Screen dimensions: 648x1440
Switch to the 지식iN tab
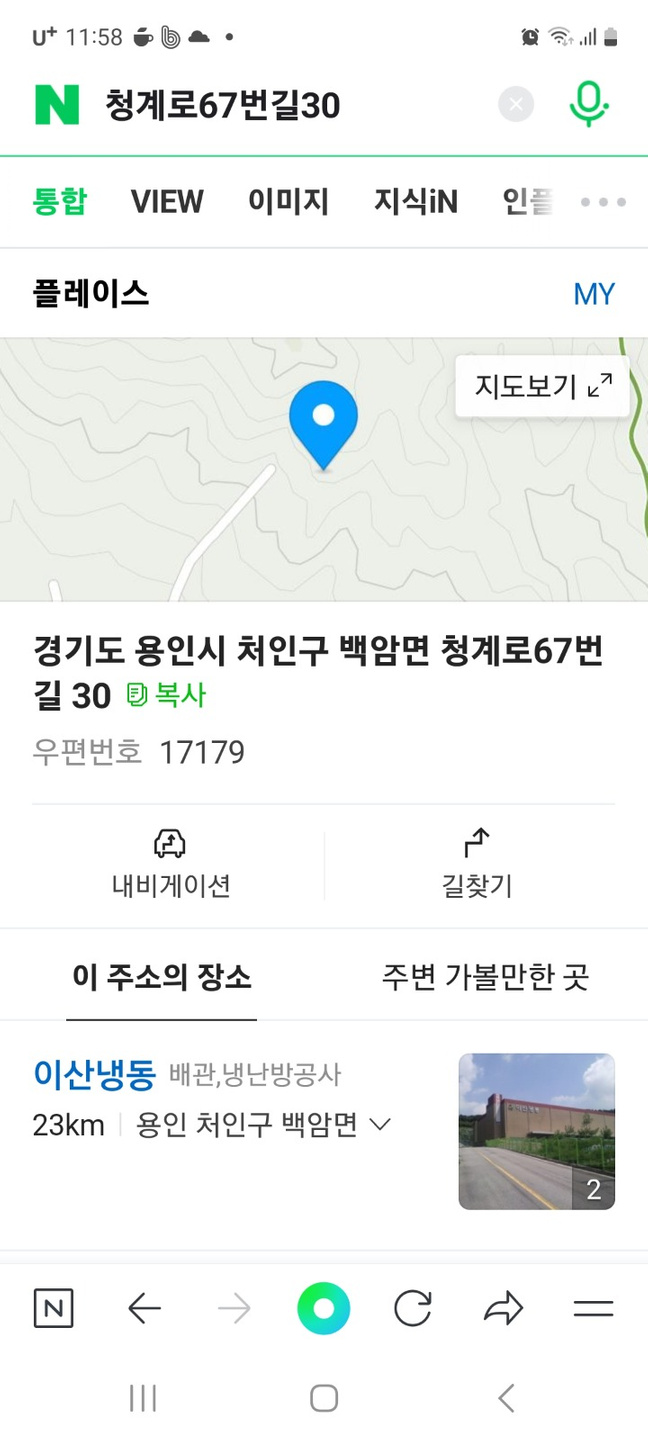click(415, 202)
